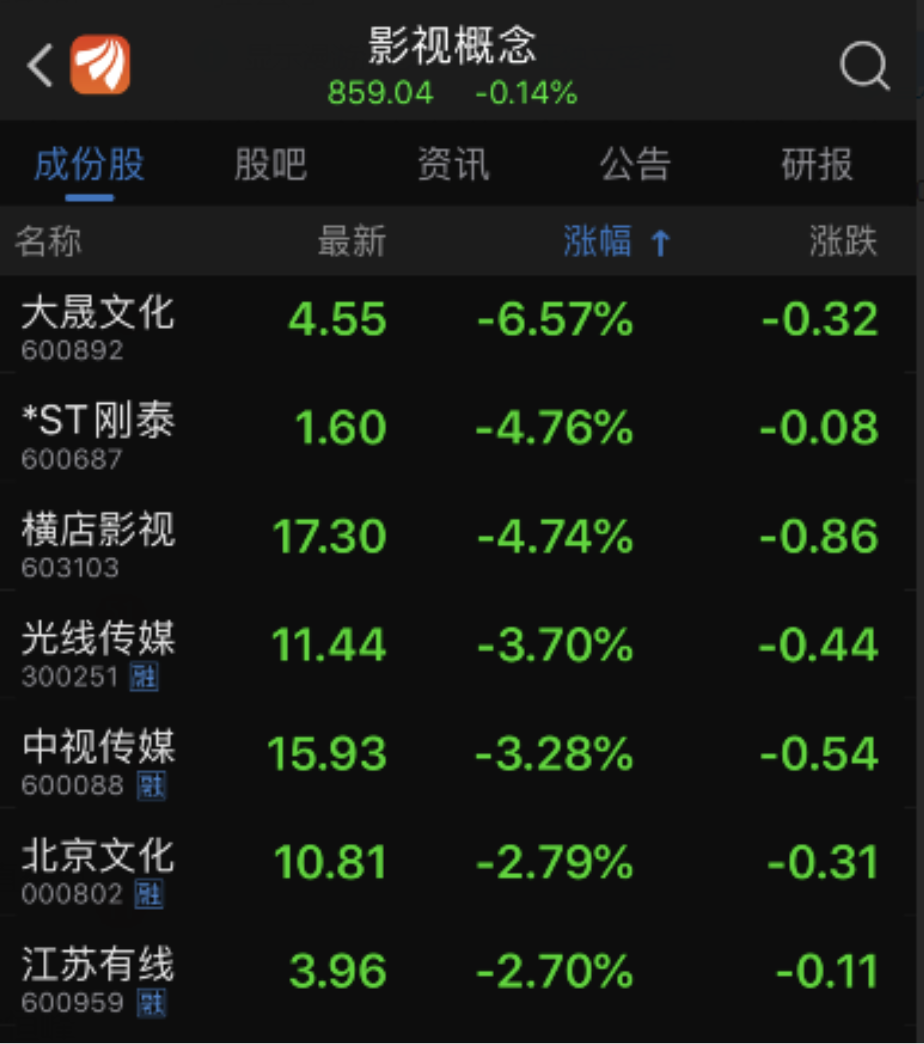Open stock *ST刚泰 600687
The height and width of the screenshot is (1044, 924).
(x=98, y=436)
